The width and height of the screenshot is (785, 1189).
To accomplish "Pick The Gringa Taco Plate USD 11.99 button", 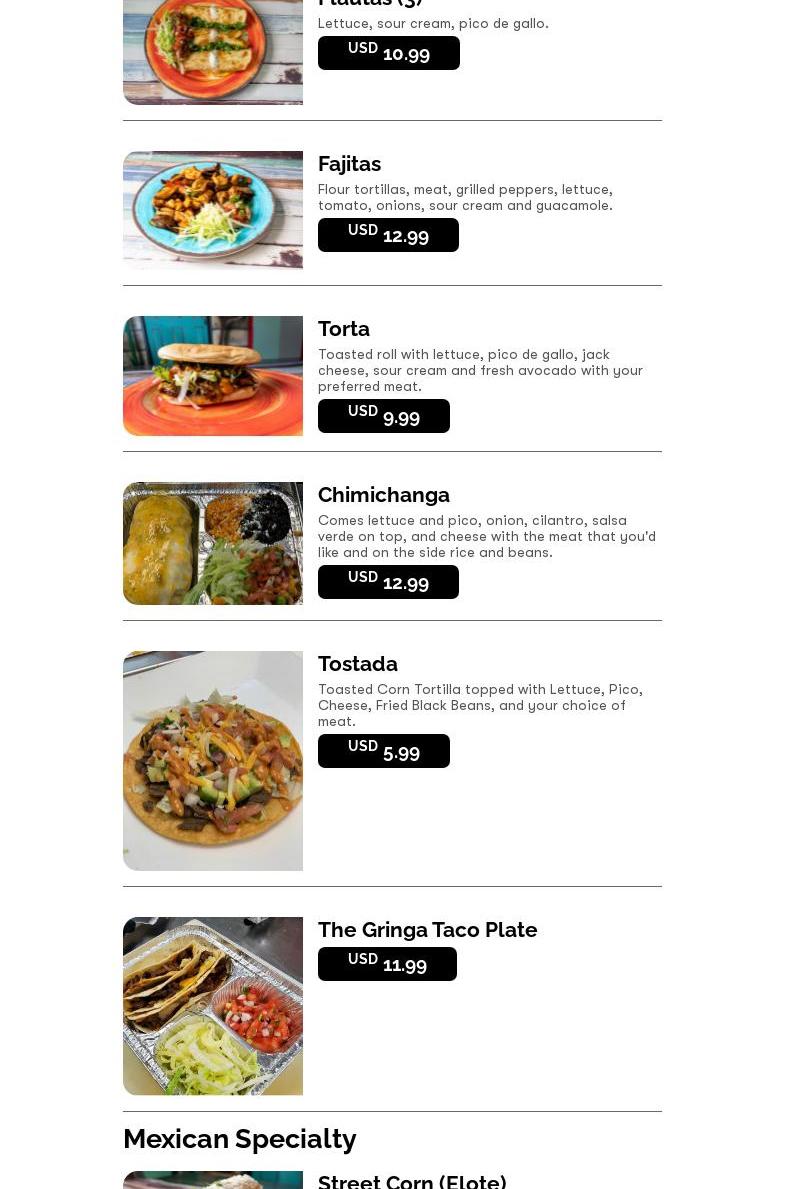I will 387,964.
